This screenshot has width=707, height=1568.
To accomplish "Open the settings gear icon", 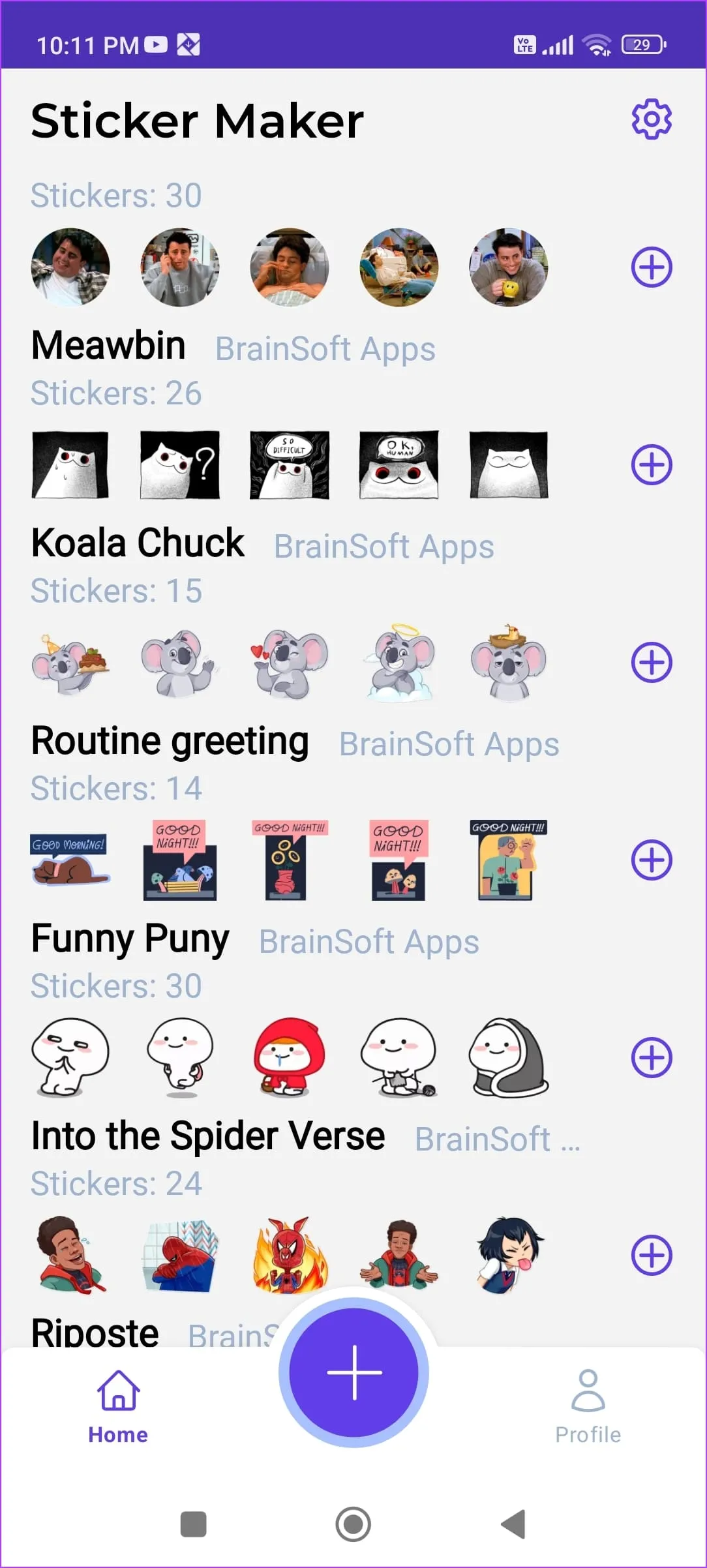I will (x=651, y=119).
